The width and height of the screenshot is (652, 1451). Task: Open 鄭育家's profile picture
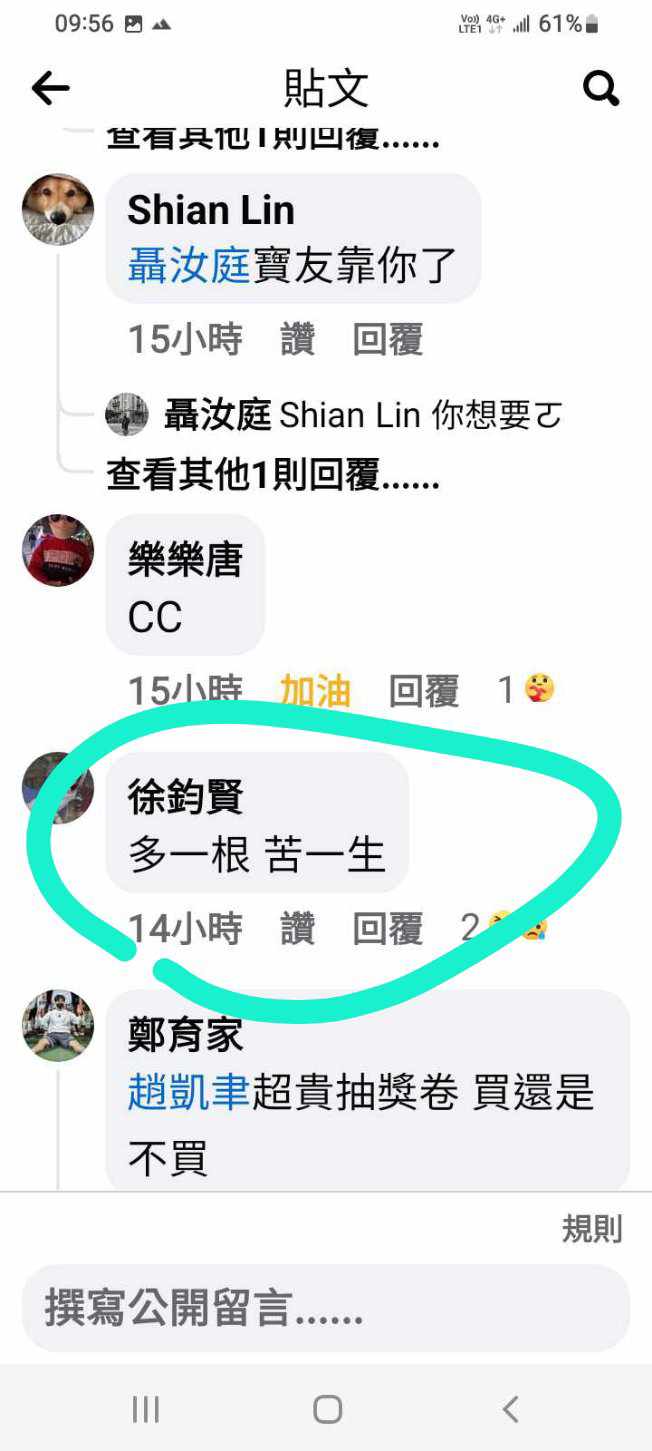58,1025
